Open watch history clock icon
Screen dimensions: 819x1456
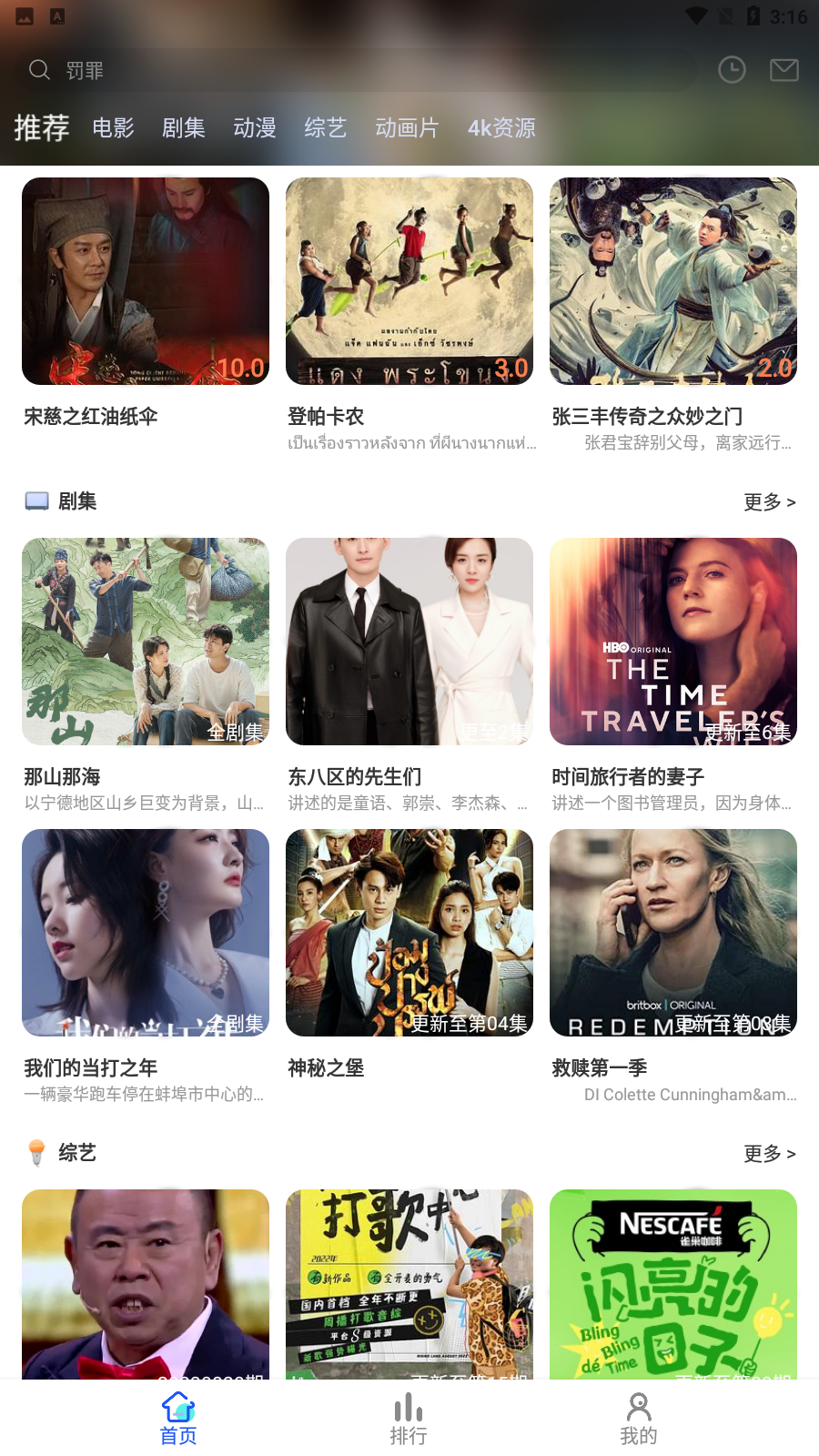[732, 70]
